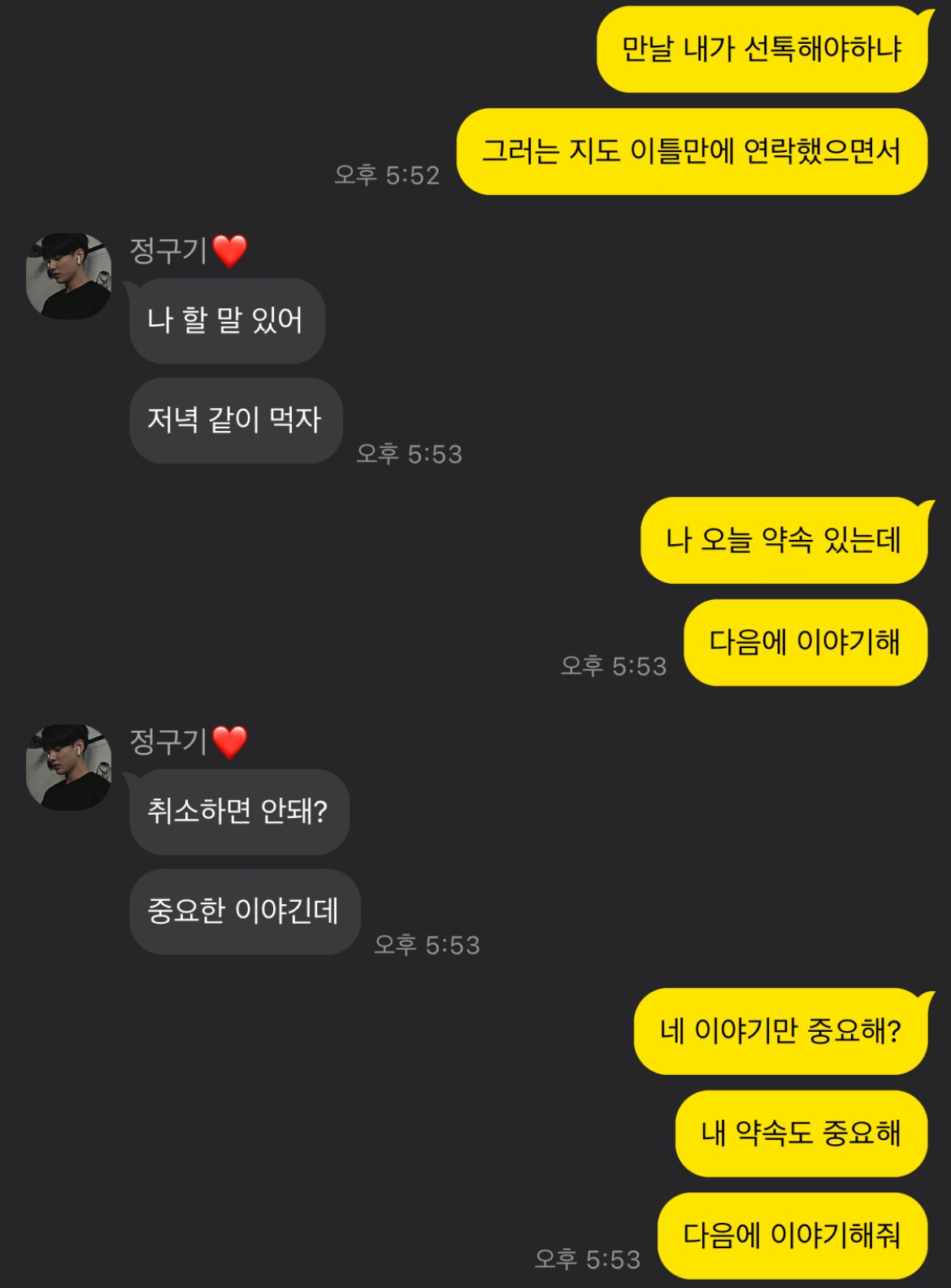
Task: Open 정구기's profile photo beside '취소하면 안돼?'
Action: (x=69, y=768)
